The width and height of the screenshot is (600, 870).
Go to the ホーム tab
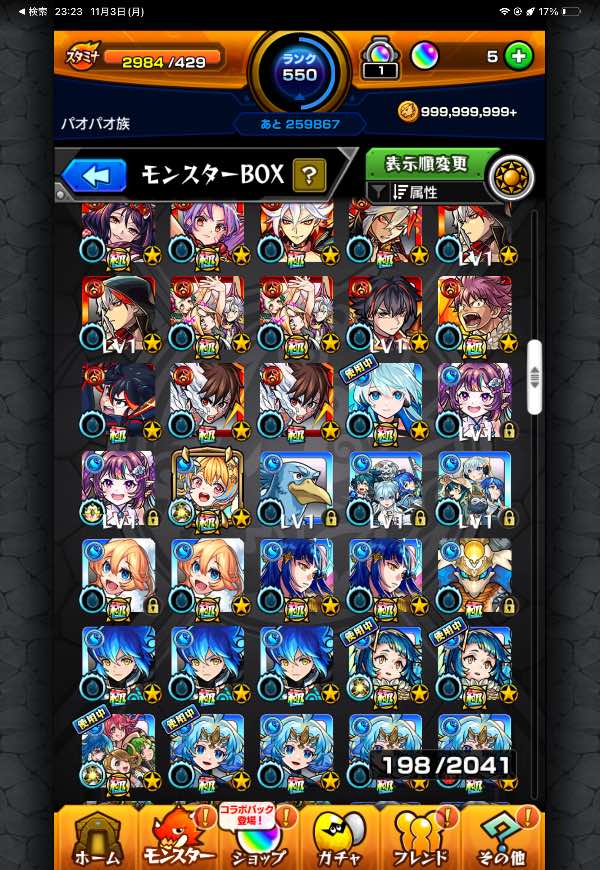click(x=96, y=838)
